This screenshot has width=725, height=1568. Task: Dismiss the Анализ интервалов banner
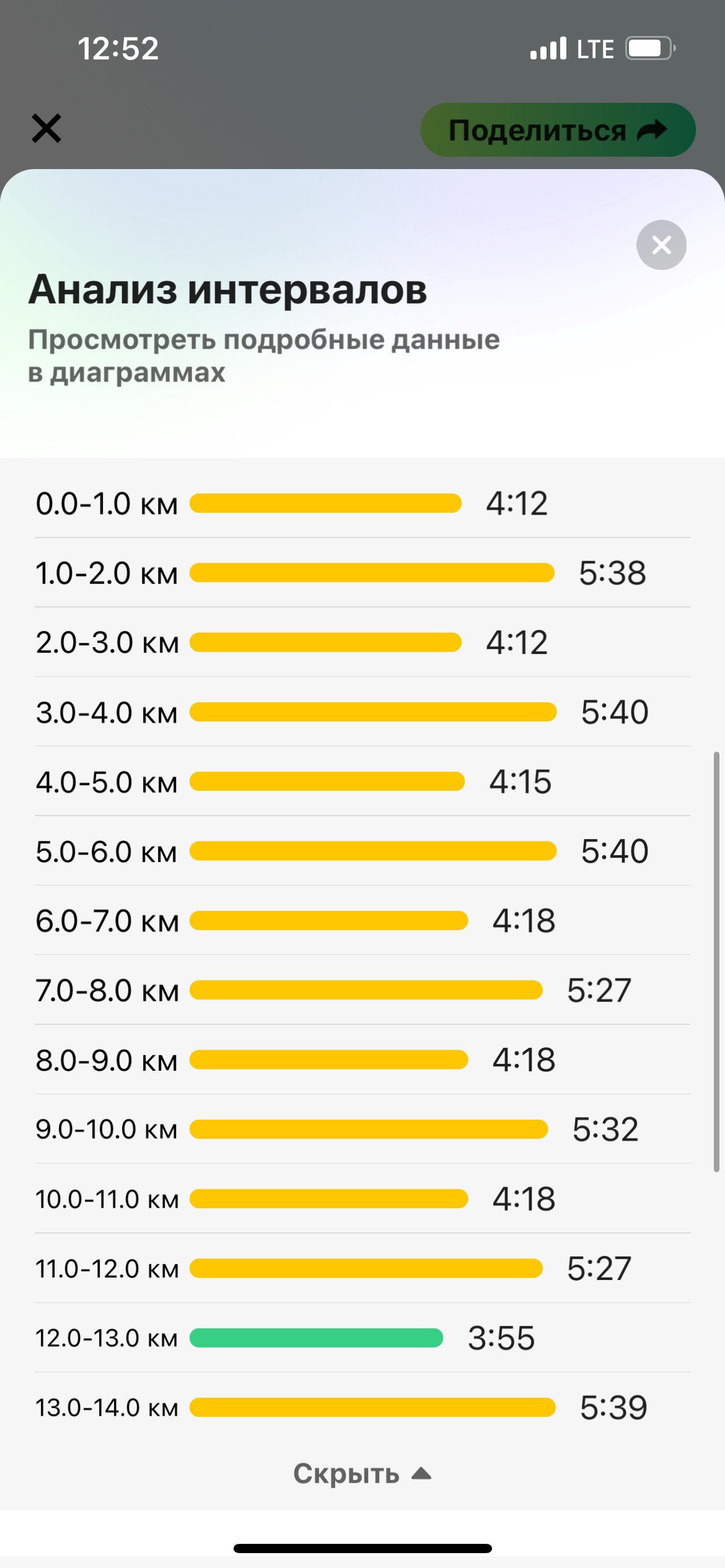(661, 245)
